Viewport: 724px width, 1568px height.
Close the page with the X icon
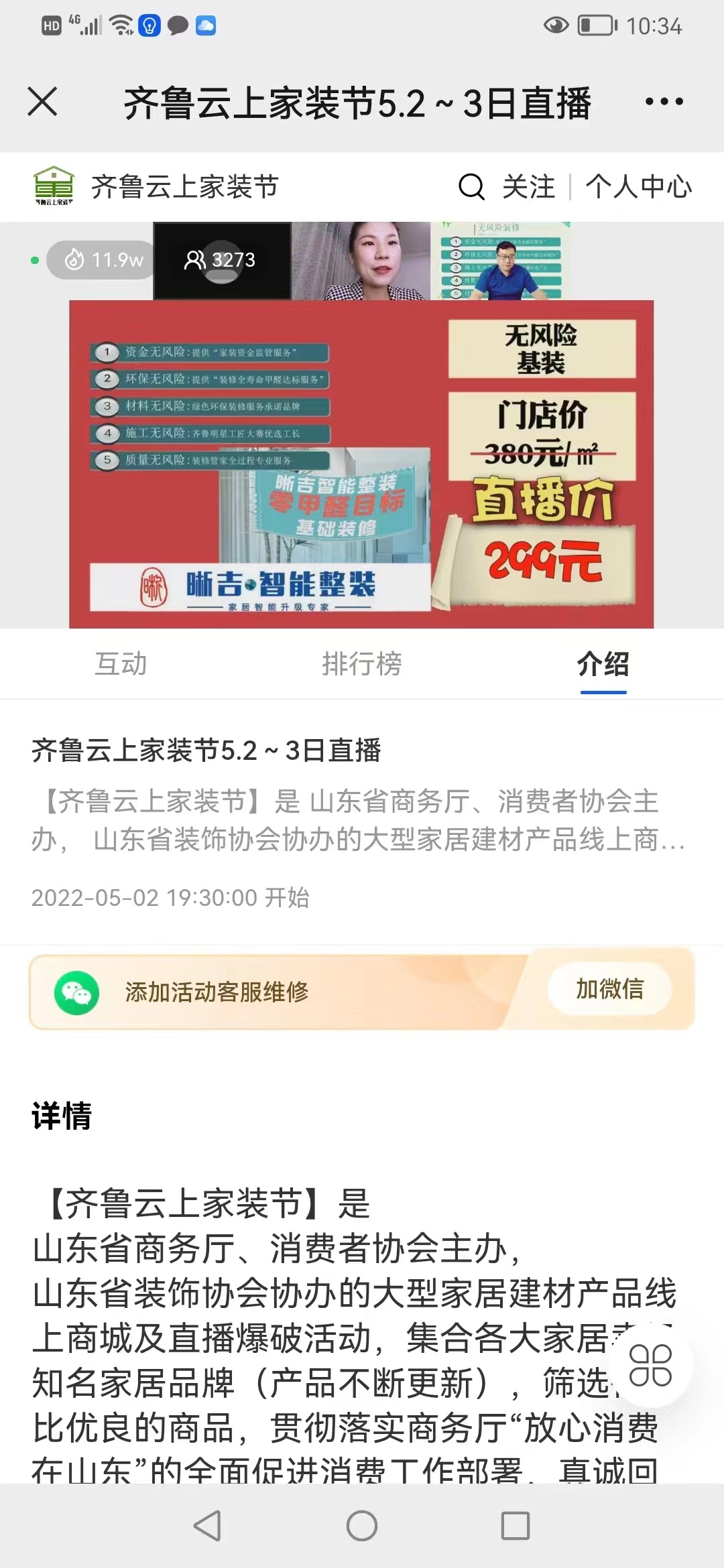point(42,102)
